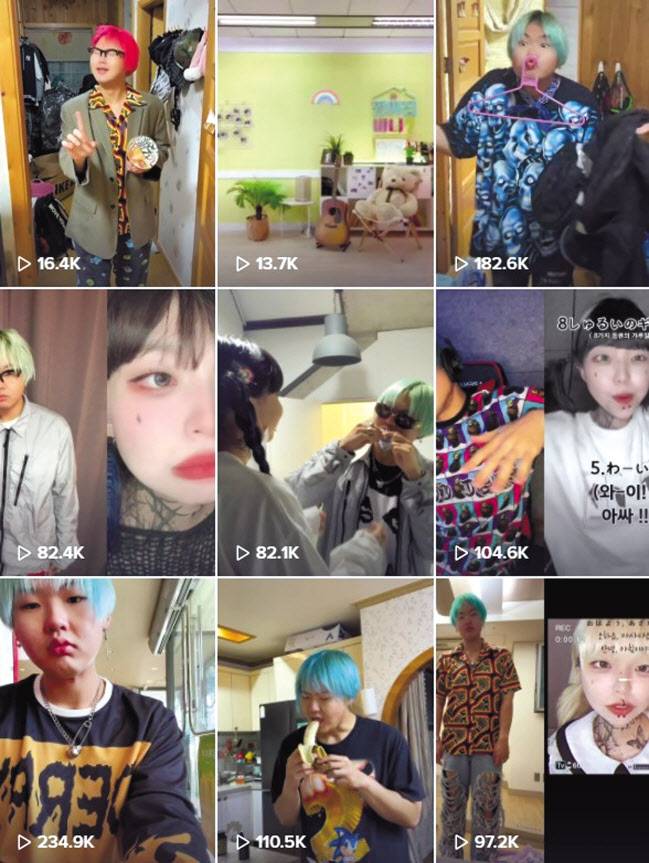Image resolution: width=649 pixels, height=863 pixels.
Task: Open the kitchen video with 82.1K views
Action: tap(325, 432)
